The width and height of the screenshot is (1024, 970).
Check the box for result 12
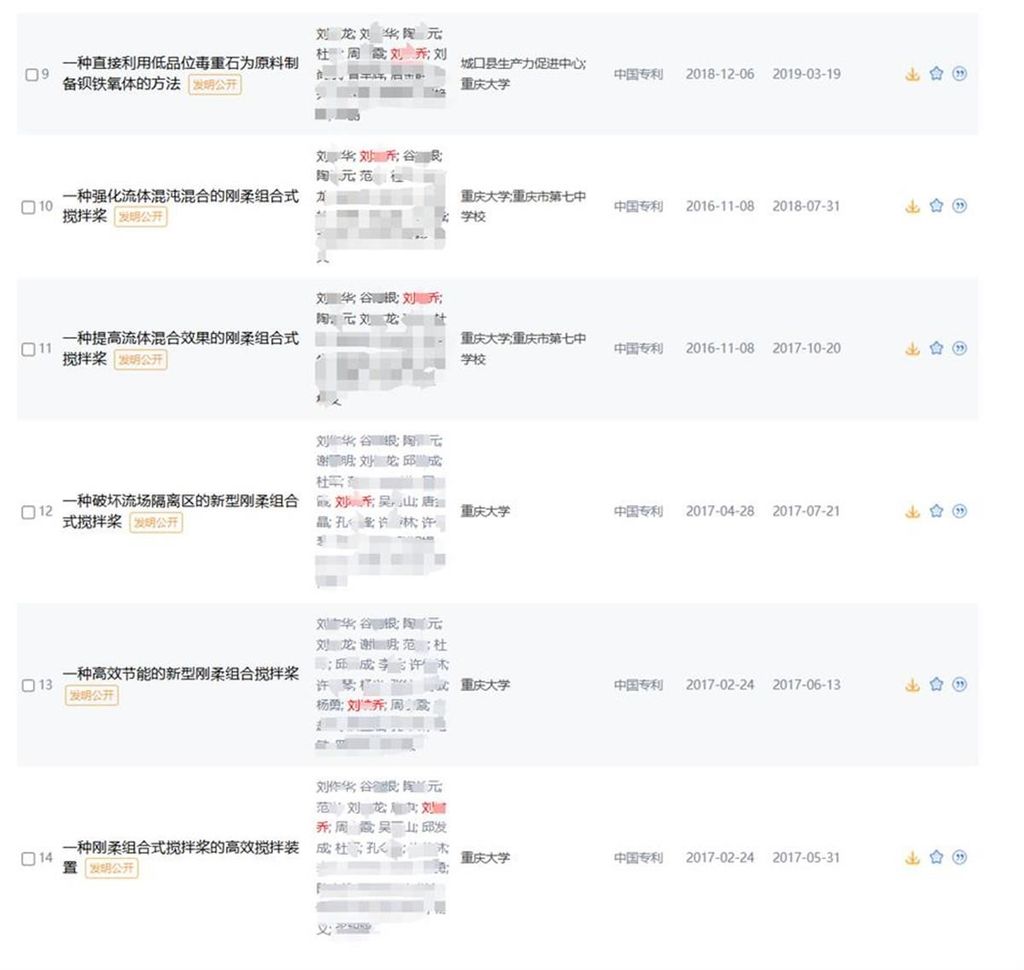[29, 512]
